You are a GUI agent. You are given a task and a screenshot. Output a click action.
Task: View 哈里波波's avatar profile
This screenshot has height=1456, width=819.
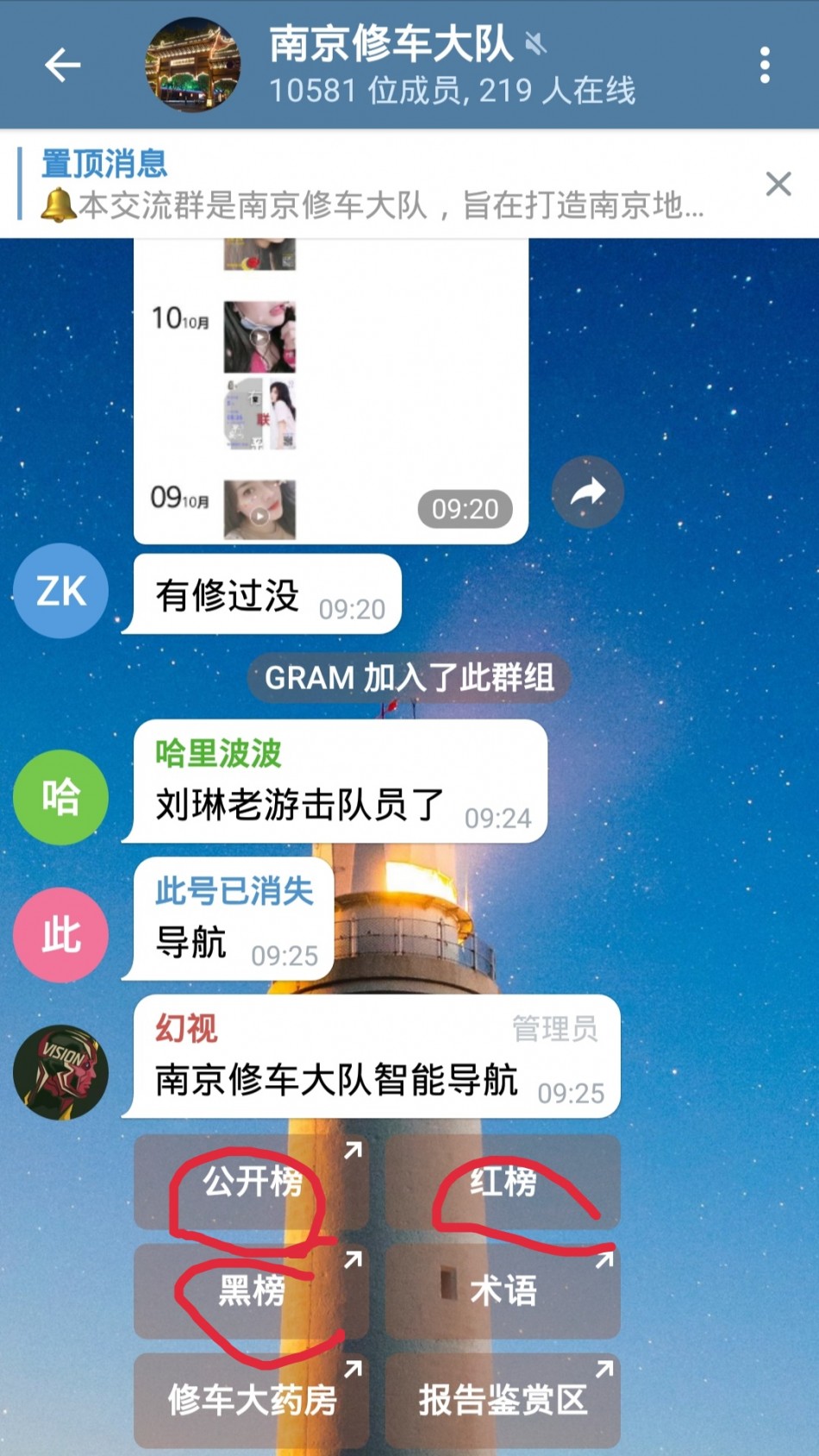point(60,796)
